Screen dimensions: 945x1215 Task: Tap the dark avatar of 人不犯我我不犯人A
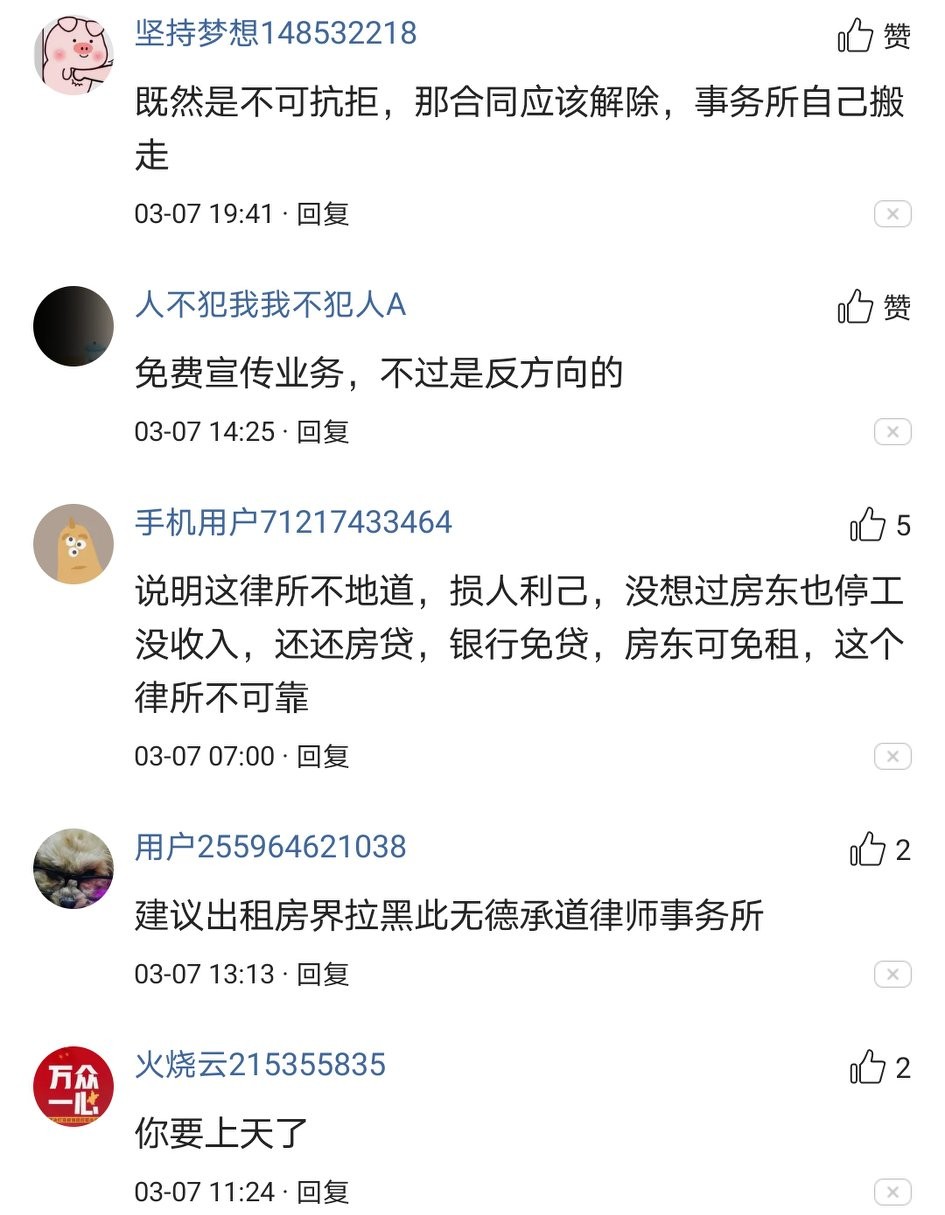[72, 325]
